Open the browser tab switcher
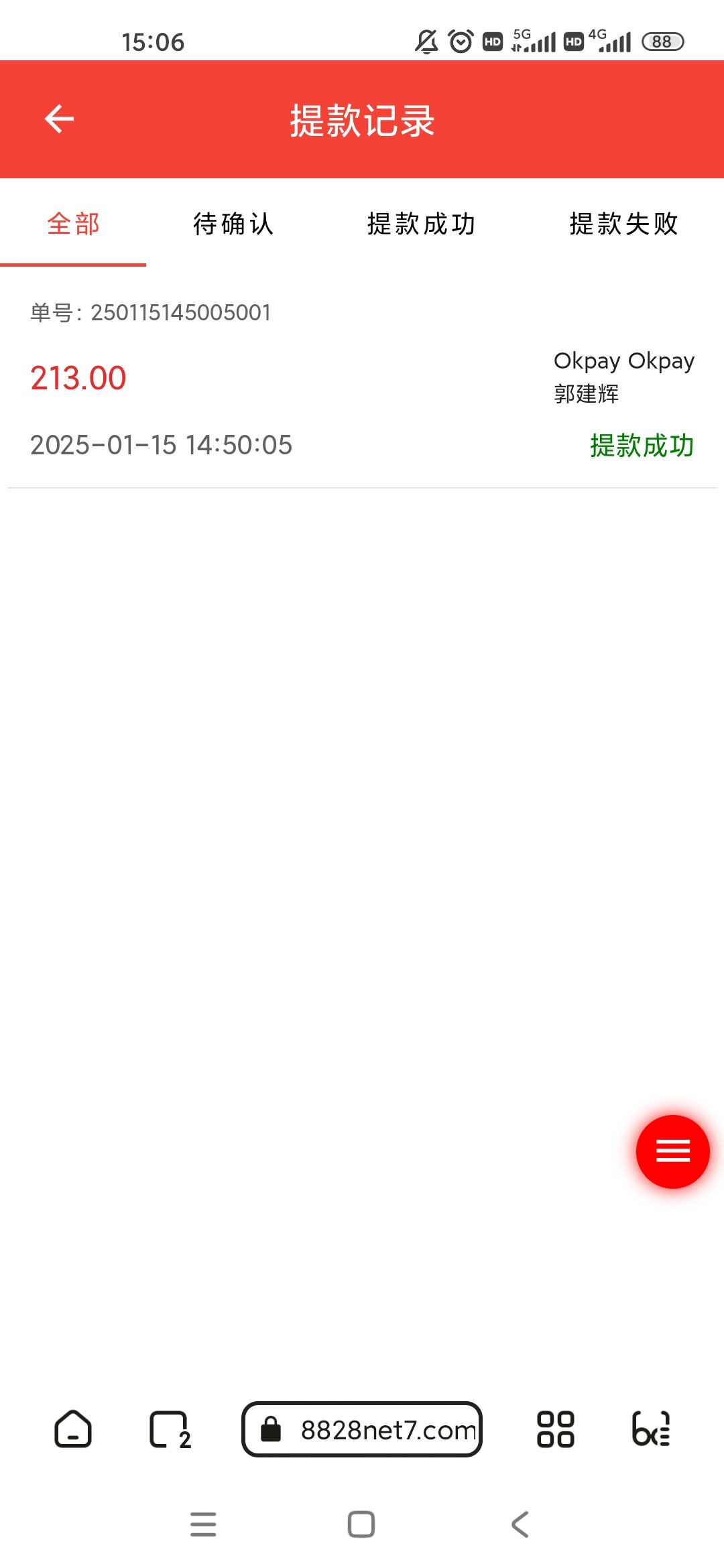 tap(169, 1430)
